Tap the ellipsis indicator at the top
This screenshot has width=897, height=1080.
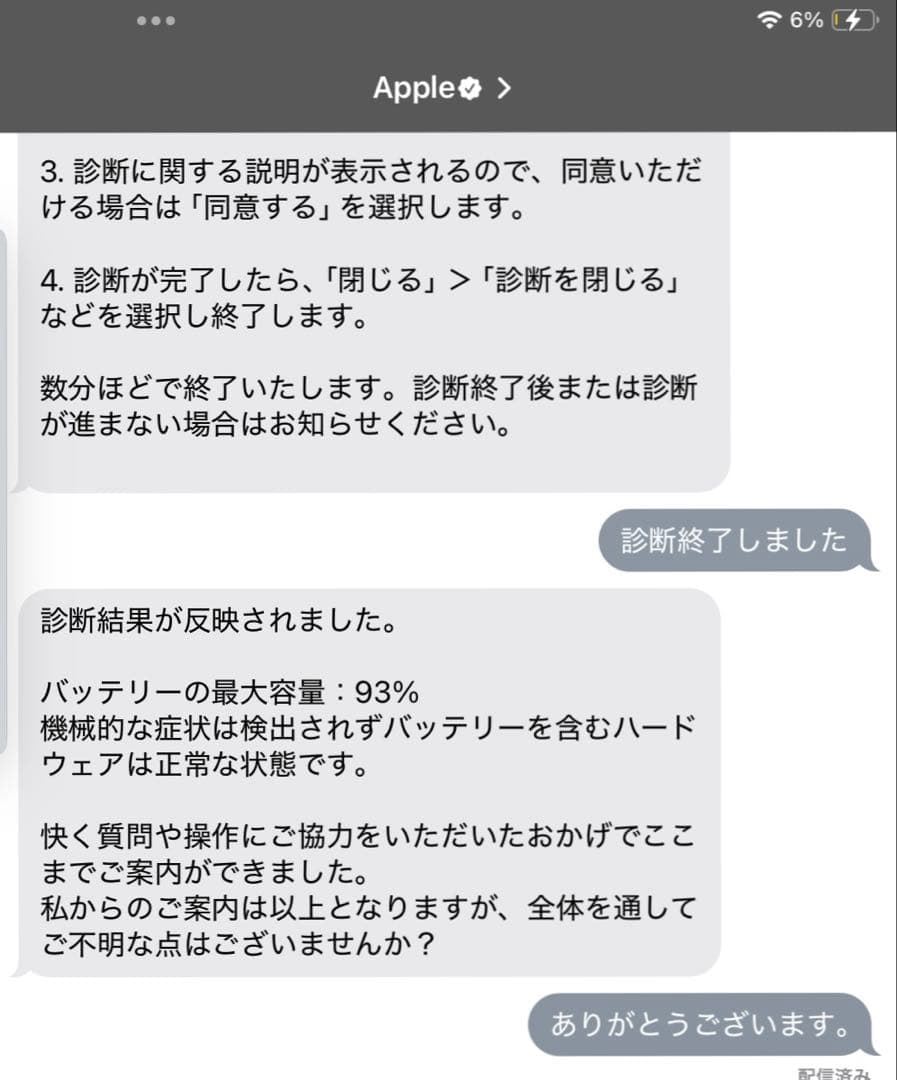pos(157,18)
